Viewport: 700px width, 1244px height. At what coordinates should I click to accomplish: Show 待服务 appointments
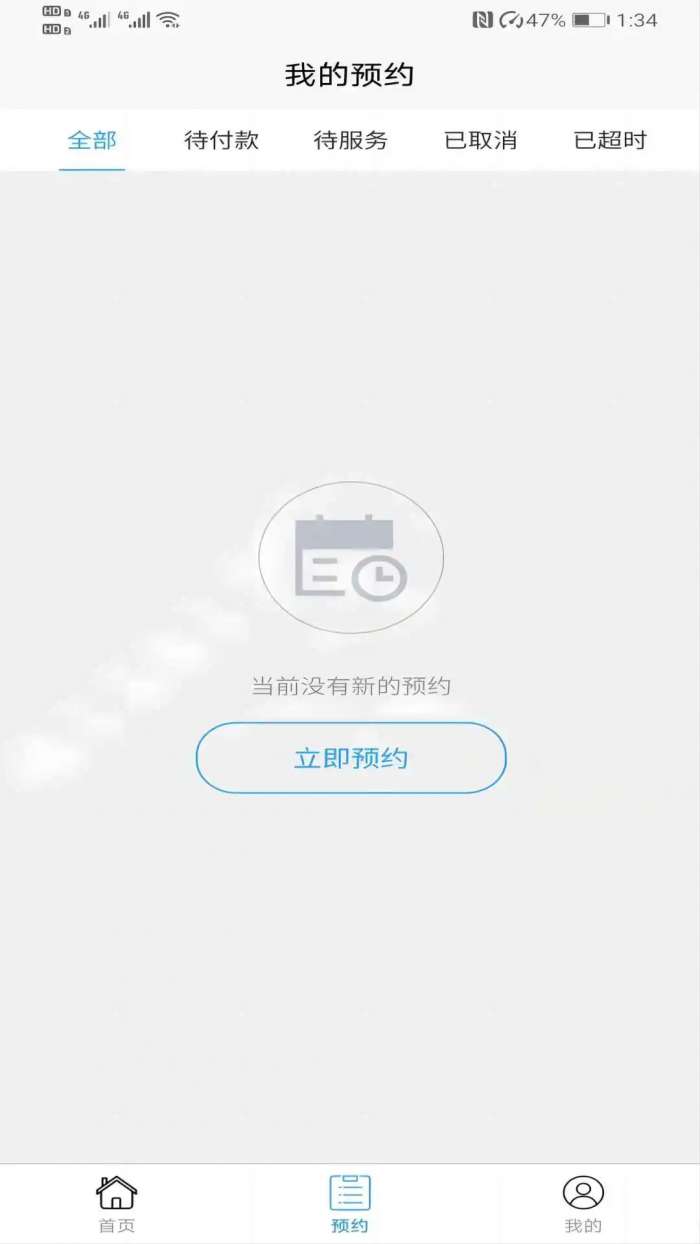click(350, 140)
